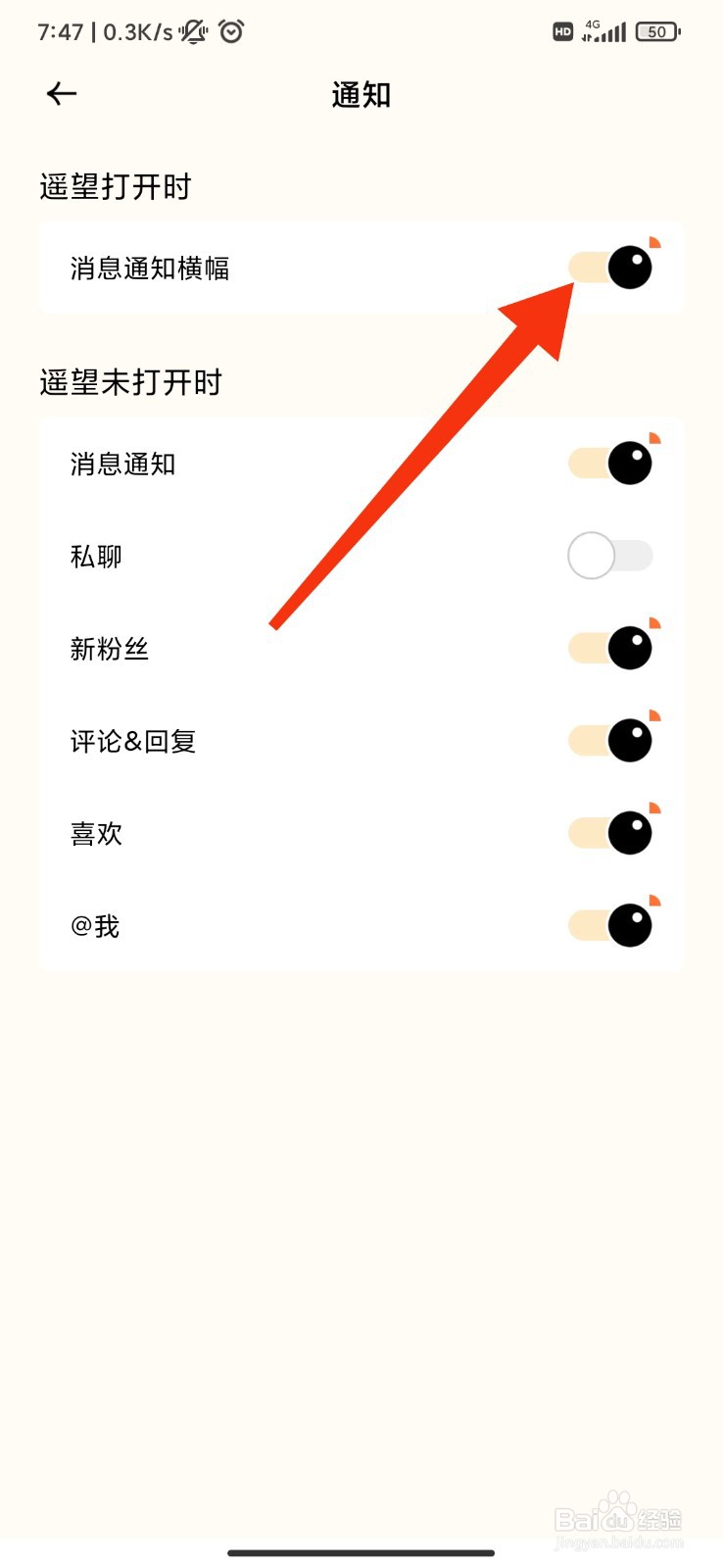Tap the battery indicator showing 50

(x=656, y=31)
